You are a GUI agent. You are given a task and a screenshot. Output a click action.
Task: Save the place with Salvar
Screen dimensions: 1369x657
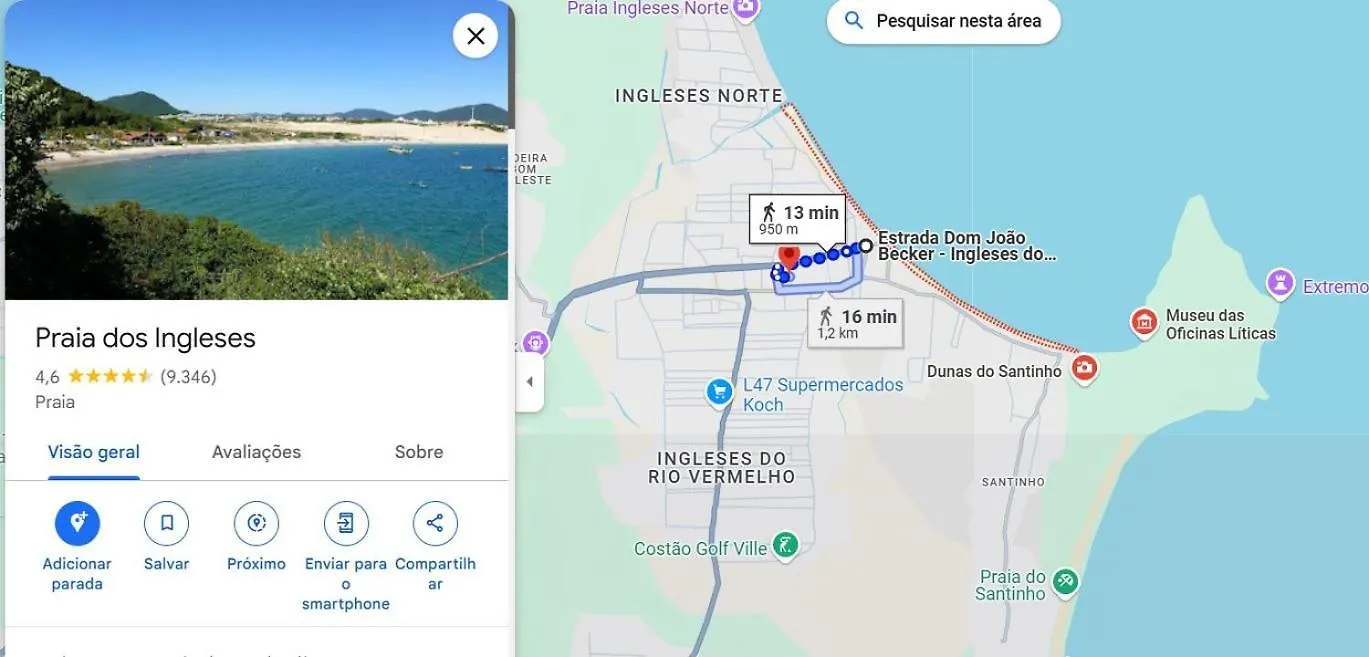pyautogui.click(x=166, y=524)
